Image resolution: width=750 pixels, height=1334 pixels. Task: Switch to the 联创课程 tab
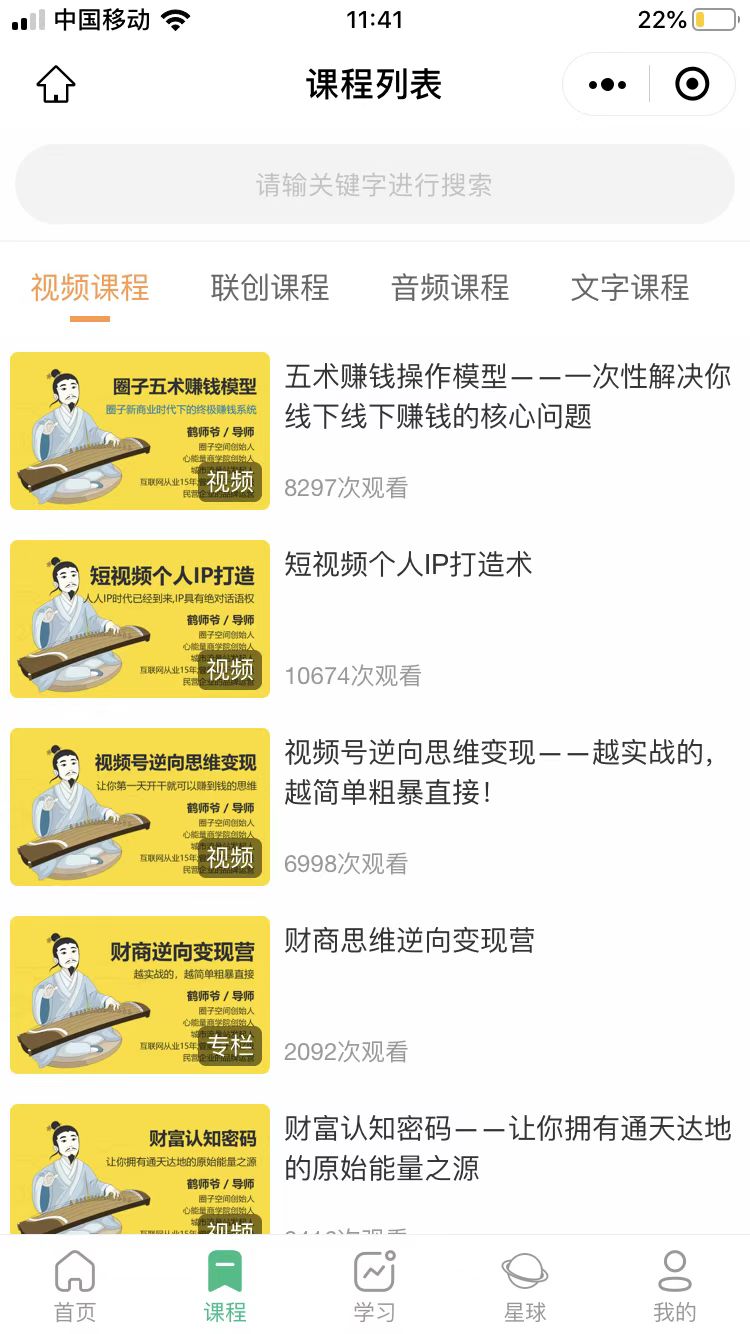point(270,288)
